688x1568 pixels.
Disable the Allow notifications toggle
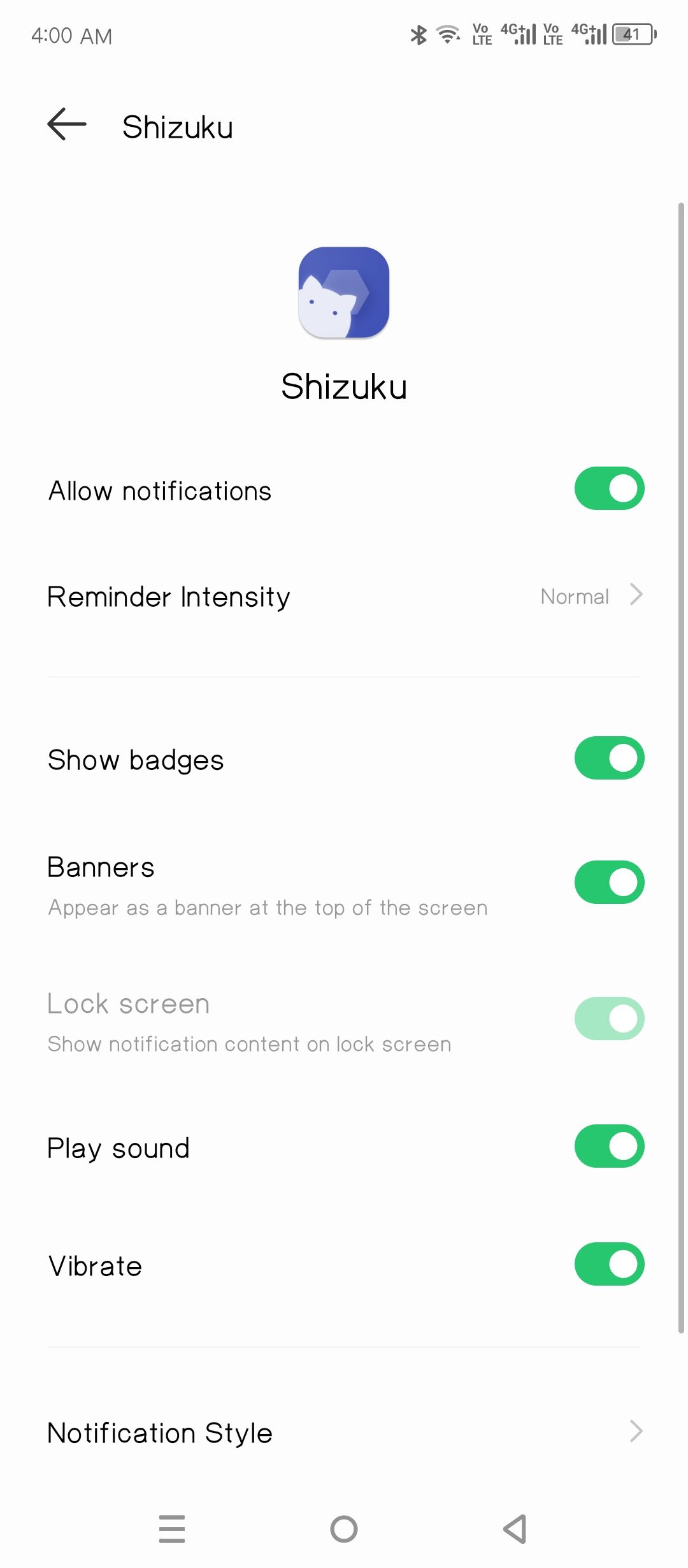pyautogui.click(x=608, y=488)
